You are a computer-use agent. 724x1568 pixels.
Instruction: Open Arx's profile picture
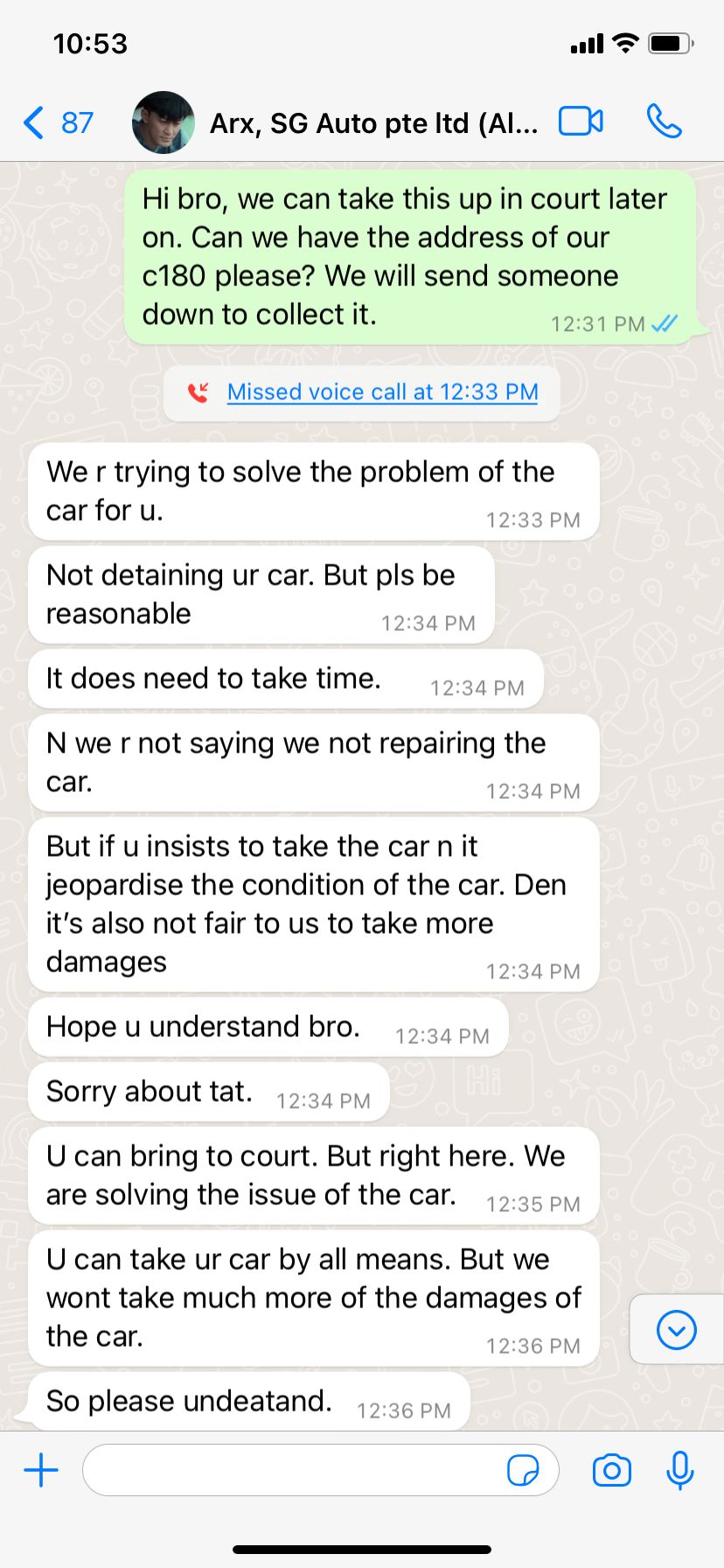point(164,122)
